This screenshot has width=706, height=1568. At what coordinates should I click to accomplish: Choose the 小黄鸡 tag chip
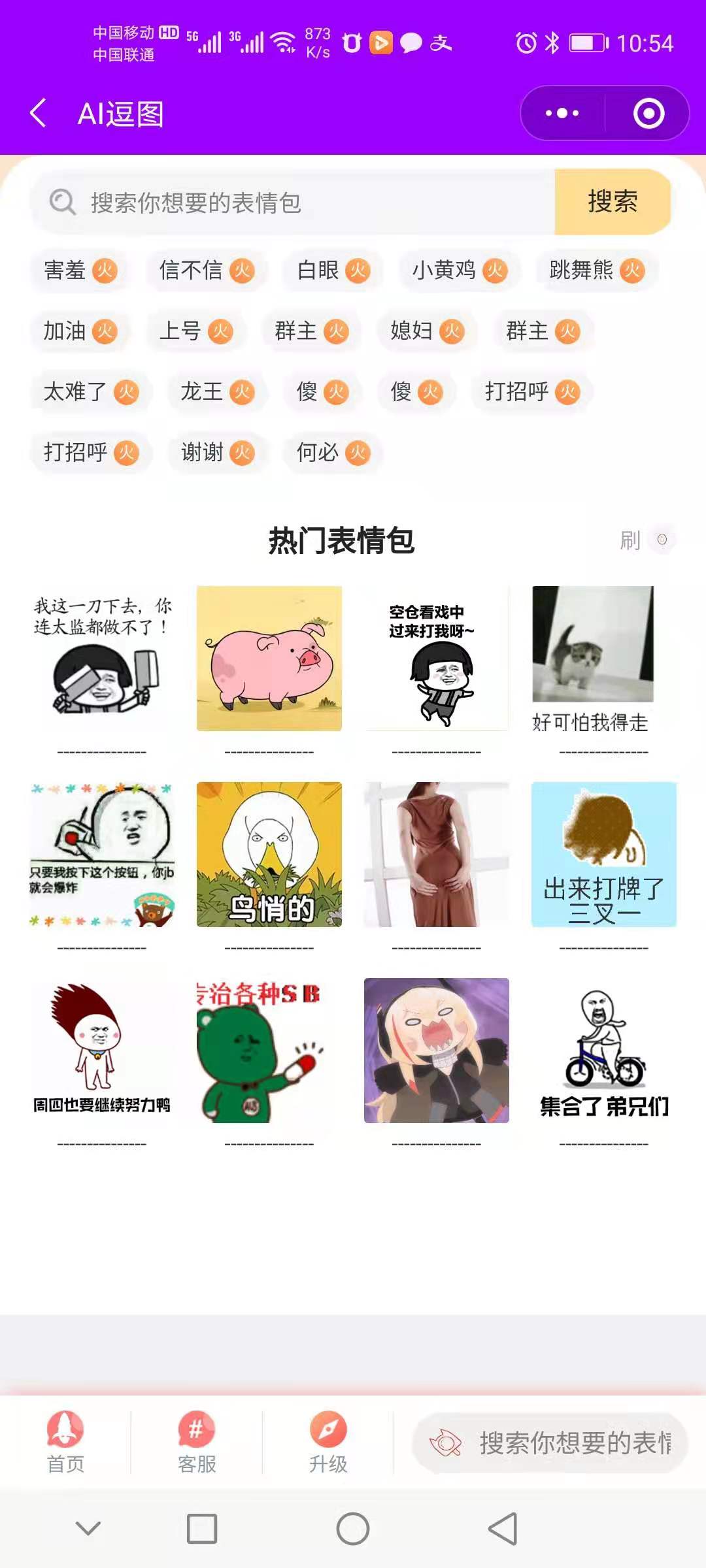[x=459, y=270]
